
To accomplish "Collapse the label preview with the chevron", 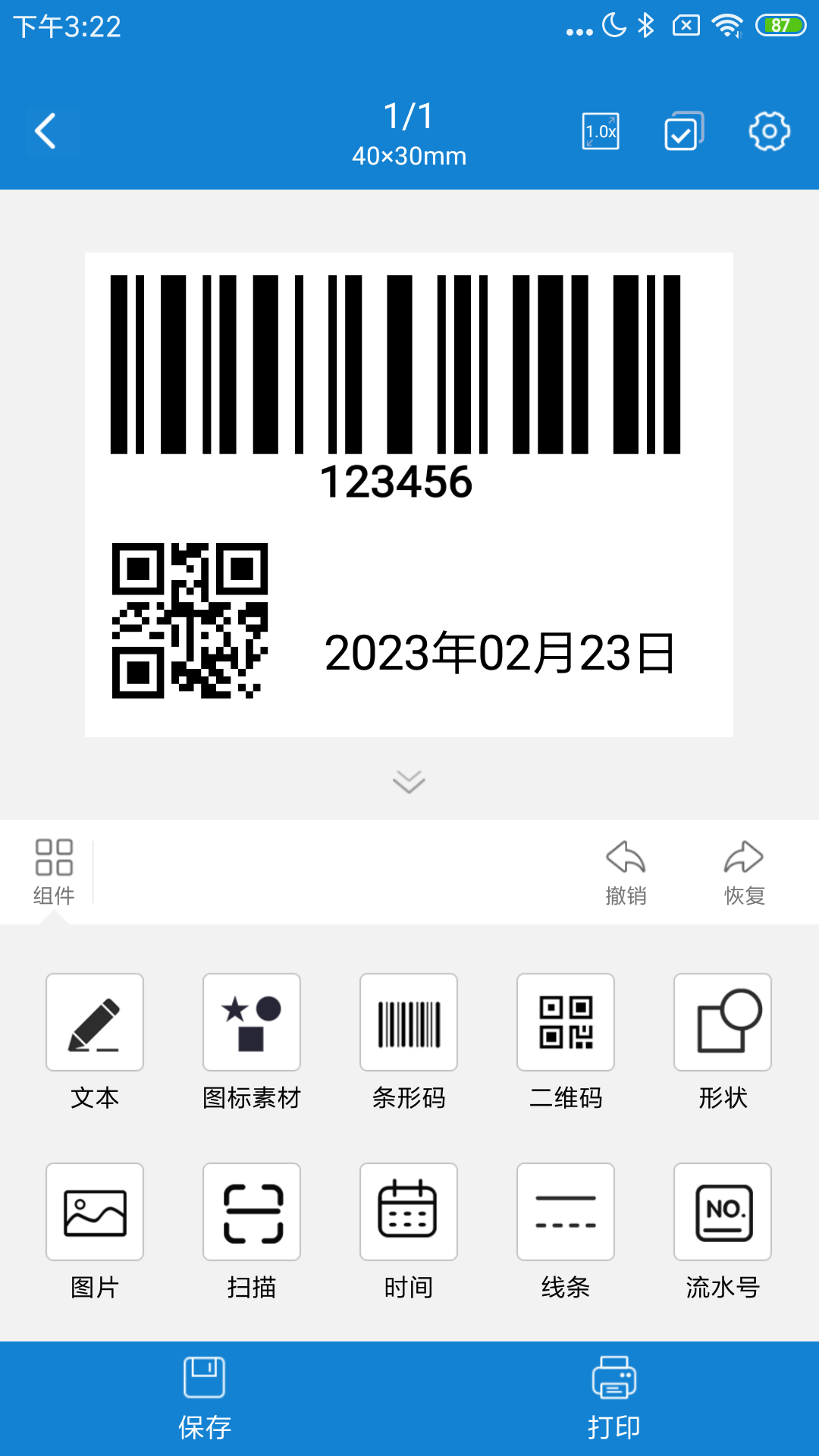I will (x=409, y=783).
